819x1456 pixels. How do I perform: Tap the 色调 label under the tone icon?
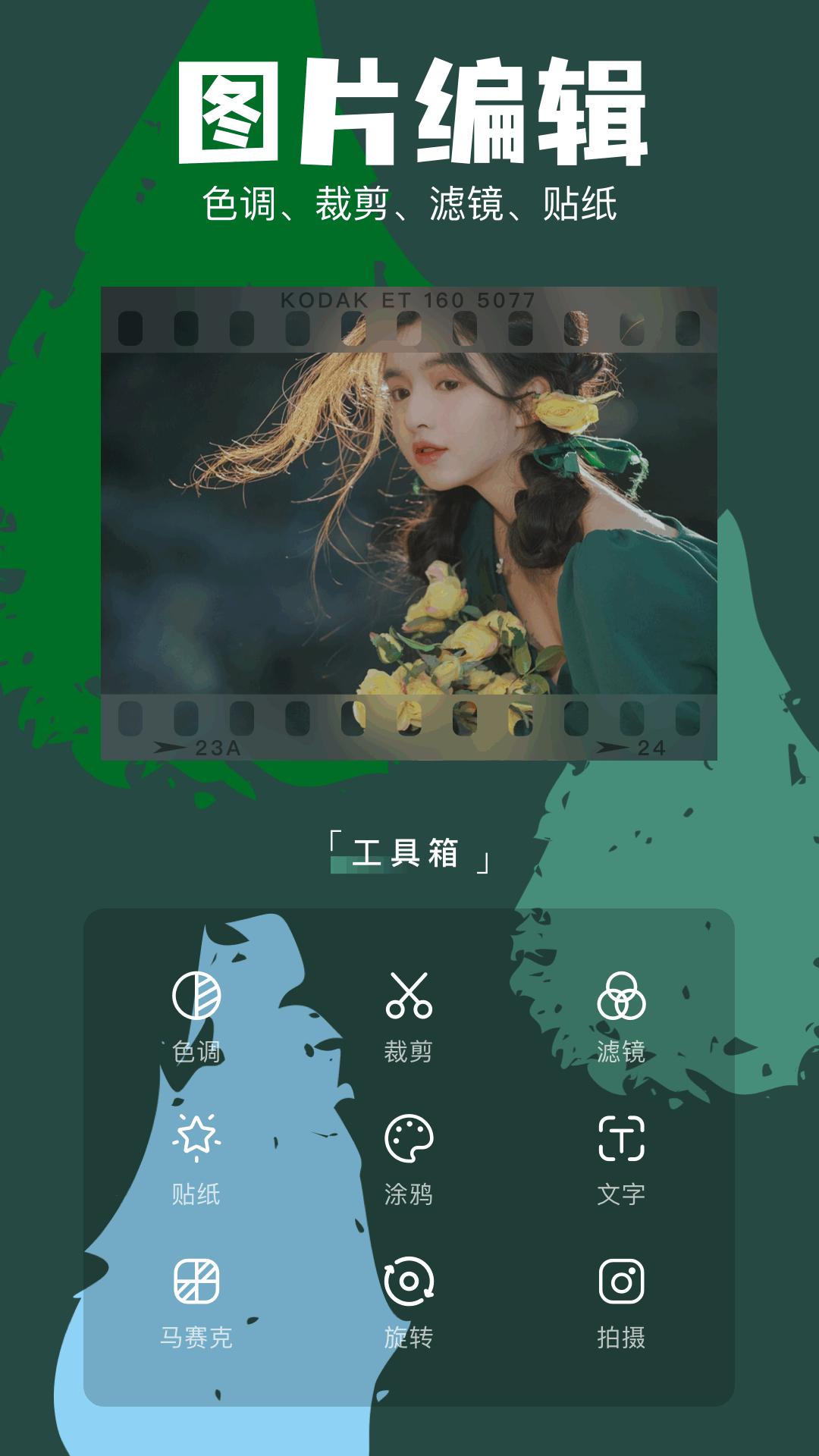click(x=196, y=1050)
